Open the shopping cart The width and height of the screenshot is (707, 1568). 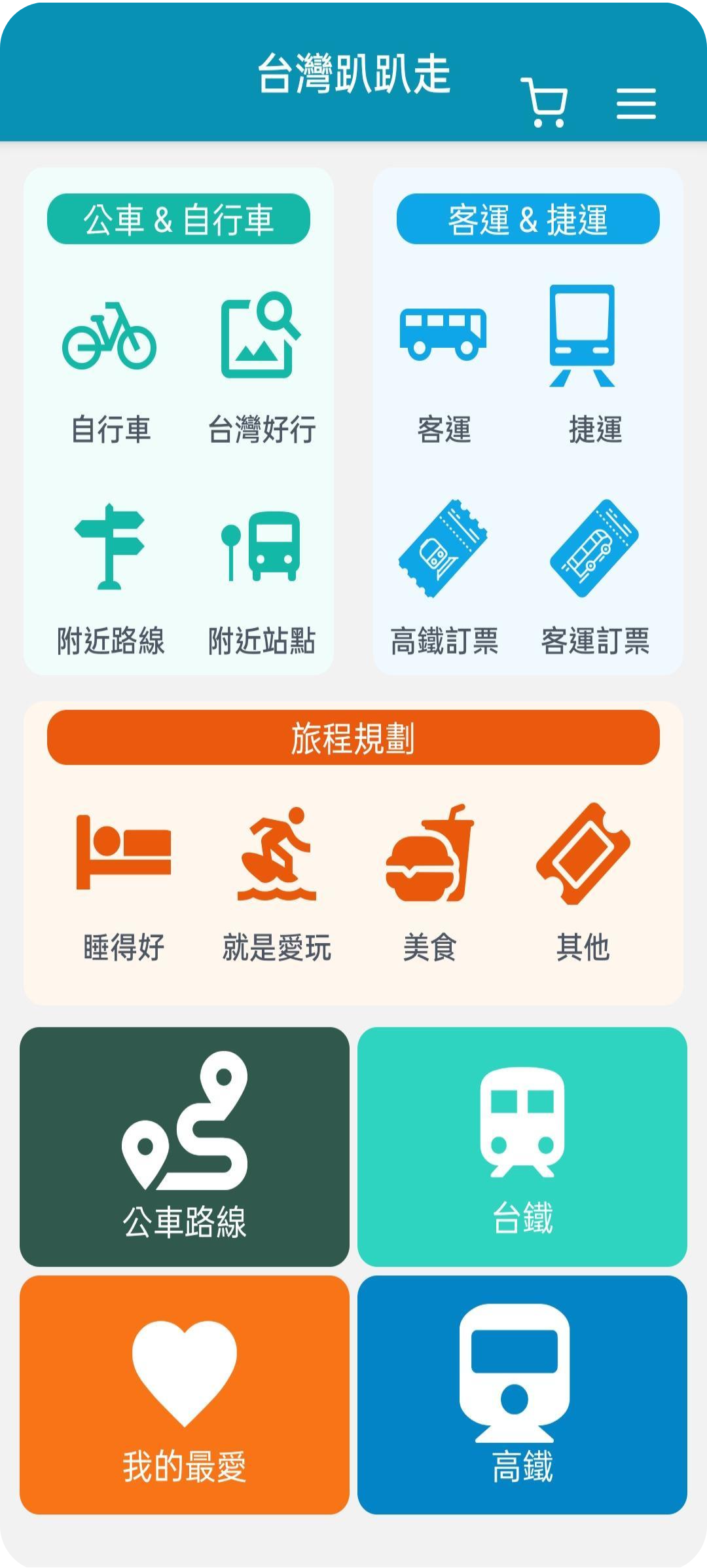[x=544, y=103]
